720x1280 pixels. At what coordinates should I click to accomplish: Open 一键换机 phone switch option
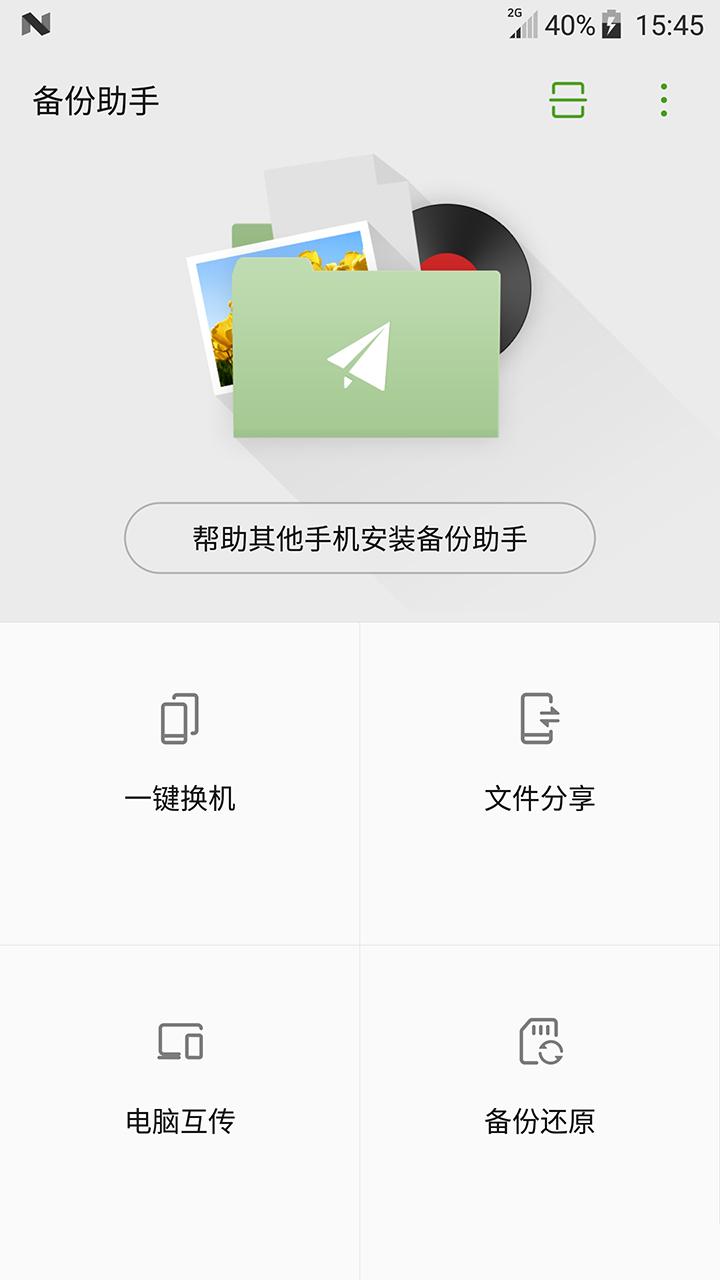click(x=180, y=760)
